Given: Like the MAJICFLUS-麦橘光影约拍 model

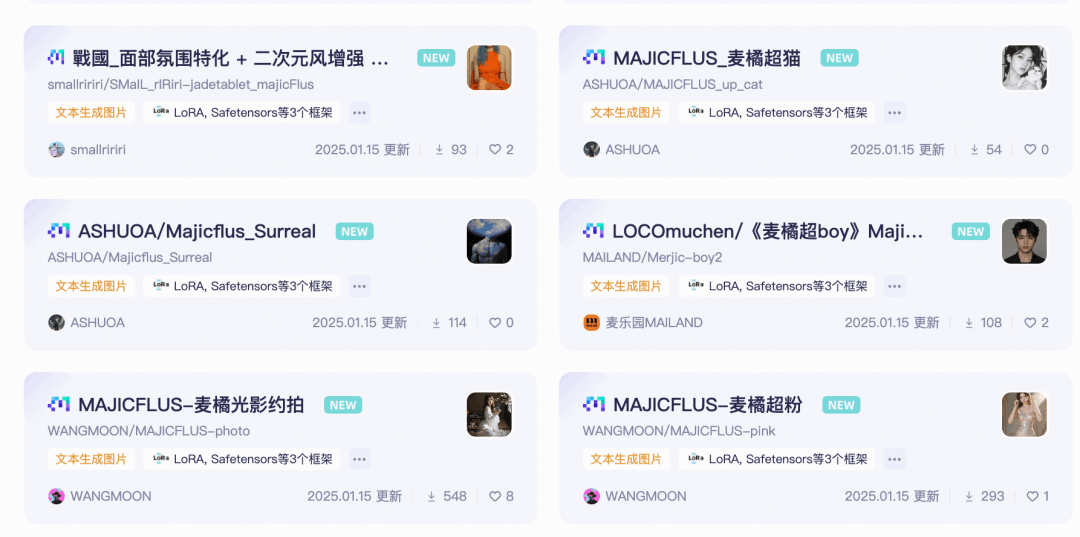Looking at the screenshot, I should tap(496, 496).
